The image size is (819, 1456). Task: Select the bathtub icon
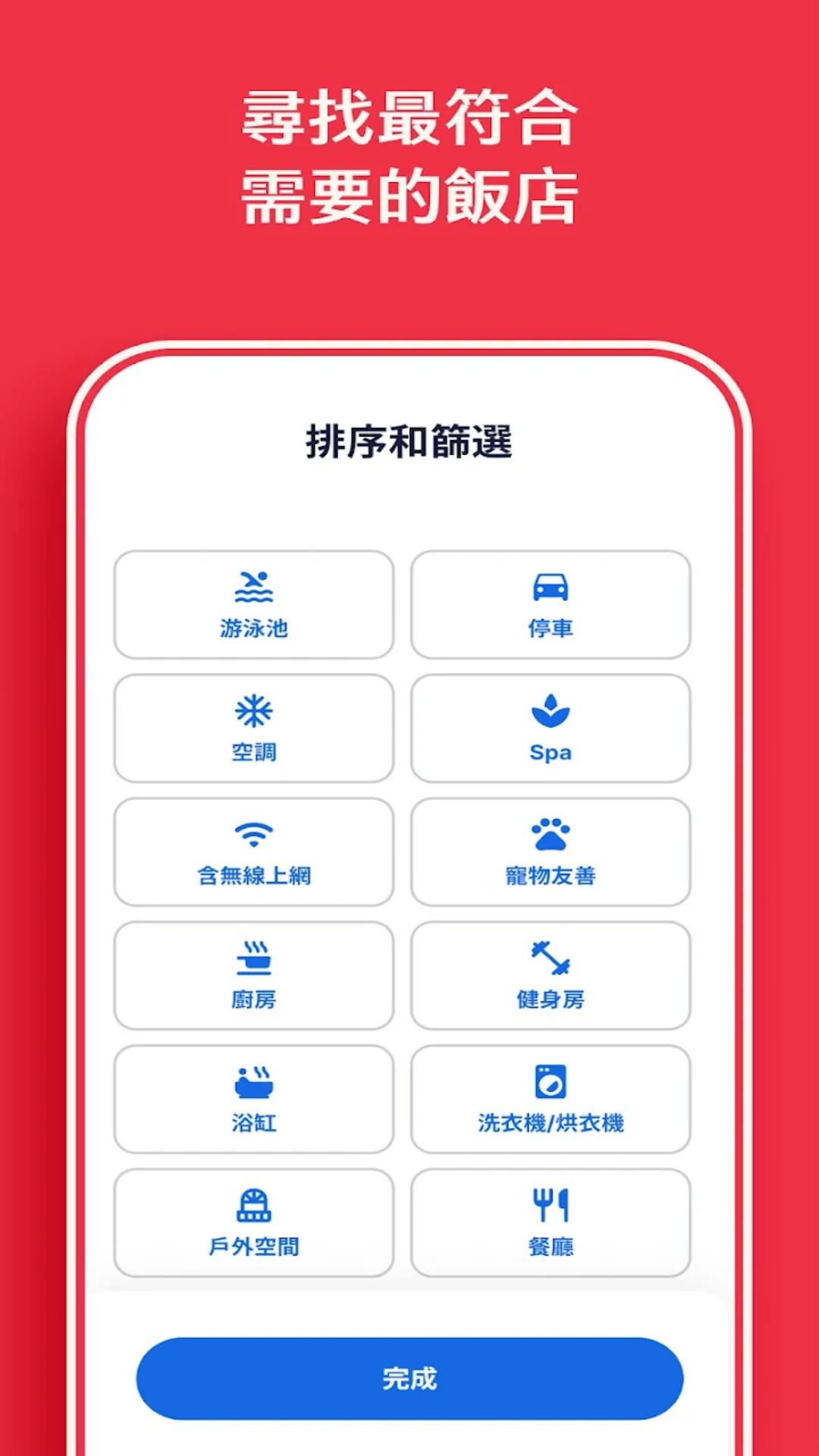[x=253, y=1083]
